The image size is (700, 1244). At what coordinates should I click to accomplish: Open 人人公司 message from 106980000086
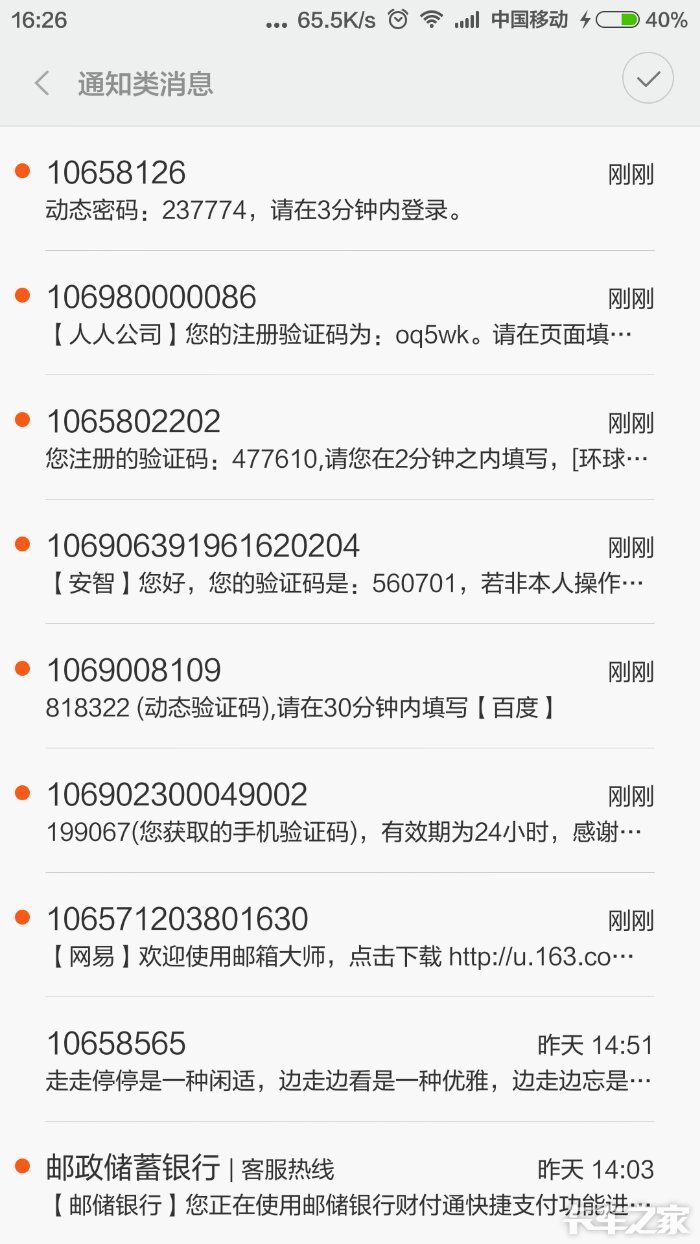tap(350, 313)
